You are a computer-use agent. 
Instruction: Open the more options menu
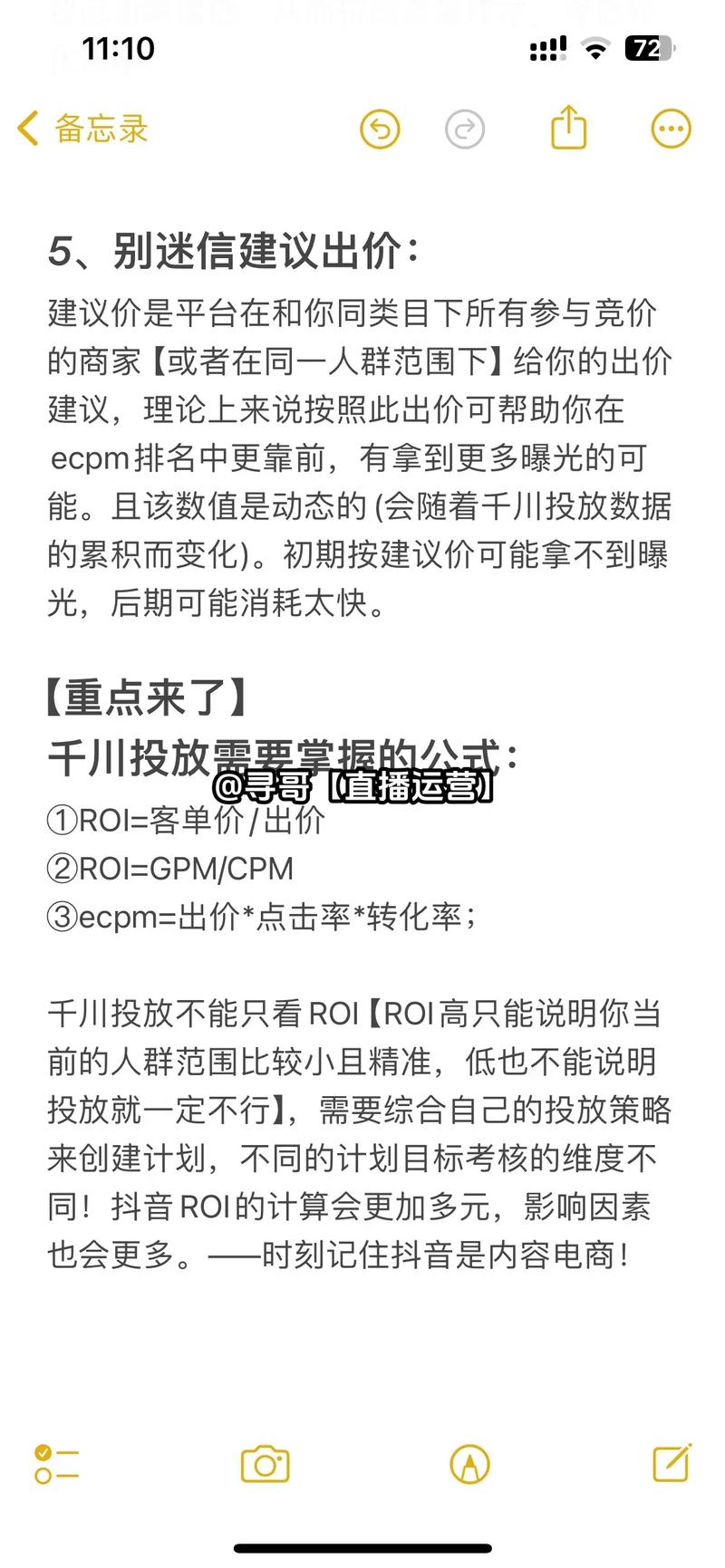click(x=671, y=130)
